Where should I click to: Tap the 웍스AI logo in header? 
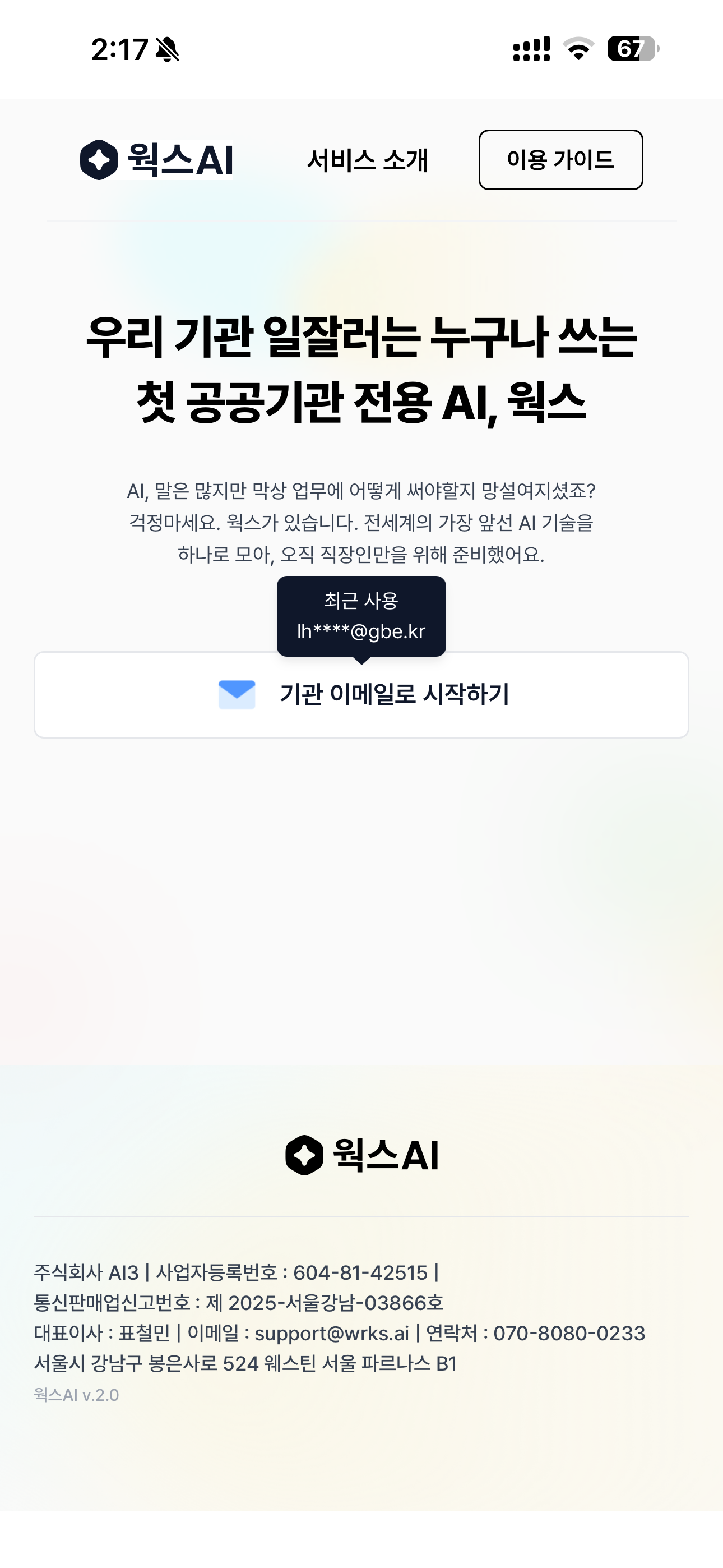156,159
